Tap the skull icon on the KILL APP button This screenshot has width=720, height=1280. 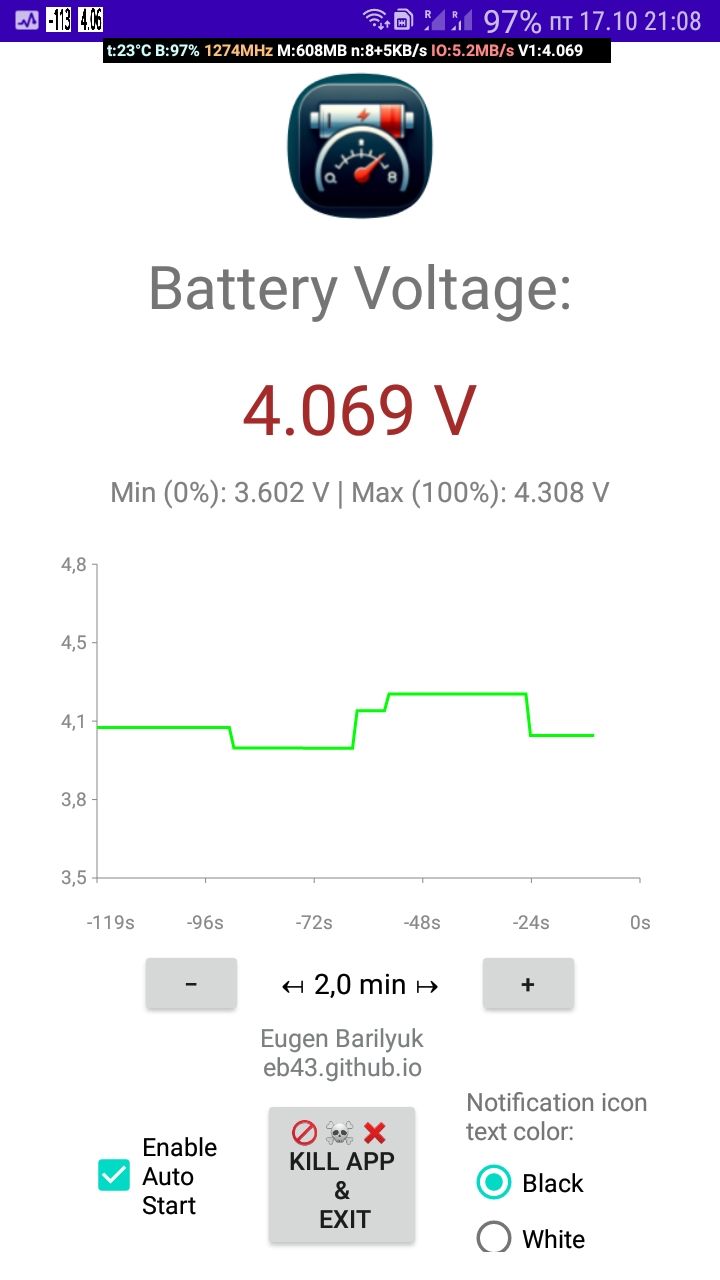pos(337,1132)
